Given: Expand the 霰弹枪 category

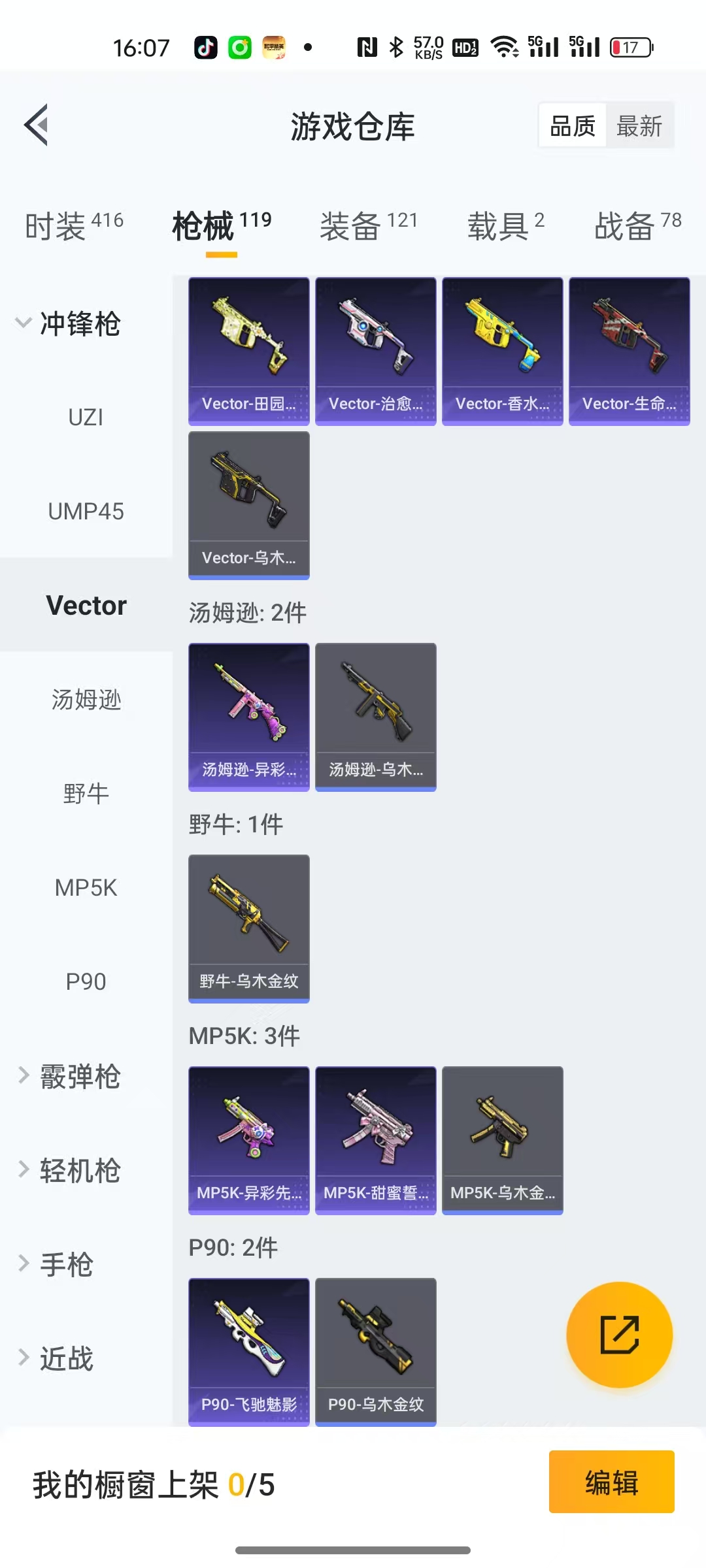Looking at the screenshot, I should (69, 1076).
